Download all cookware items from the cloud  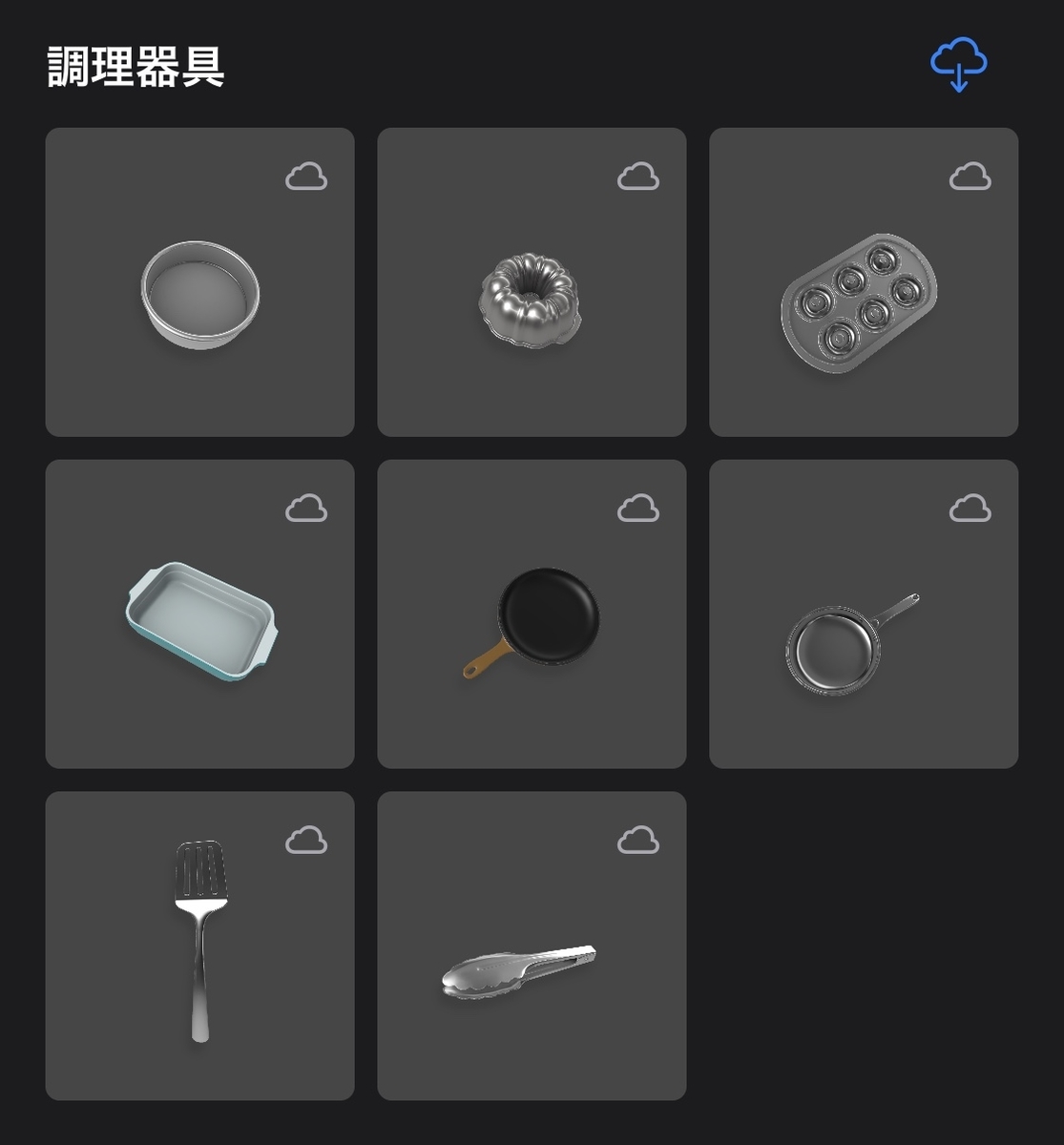click(958, 64)
